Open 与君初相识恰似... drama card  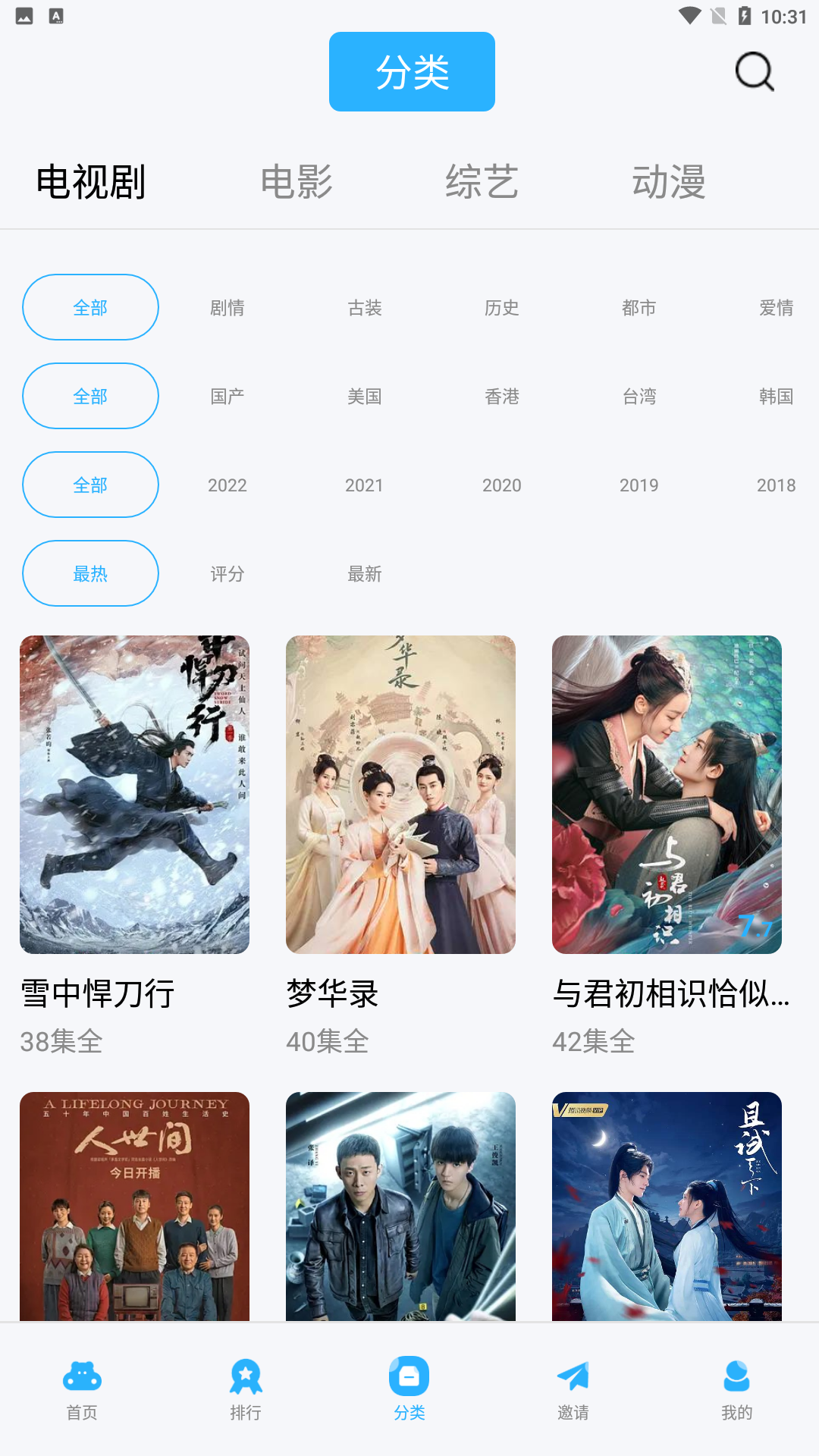[x=667, y=795]
